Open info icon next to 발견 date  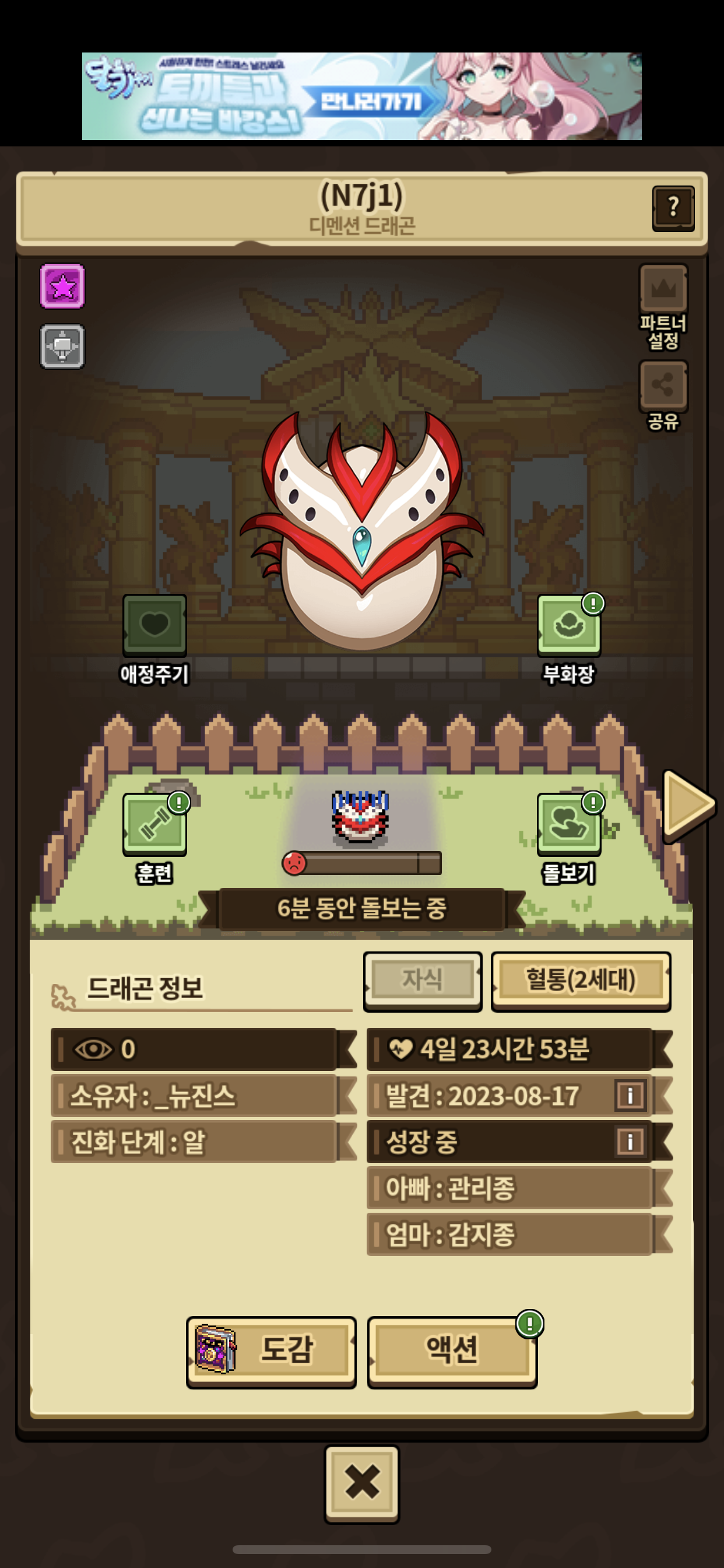630,1095
